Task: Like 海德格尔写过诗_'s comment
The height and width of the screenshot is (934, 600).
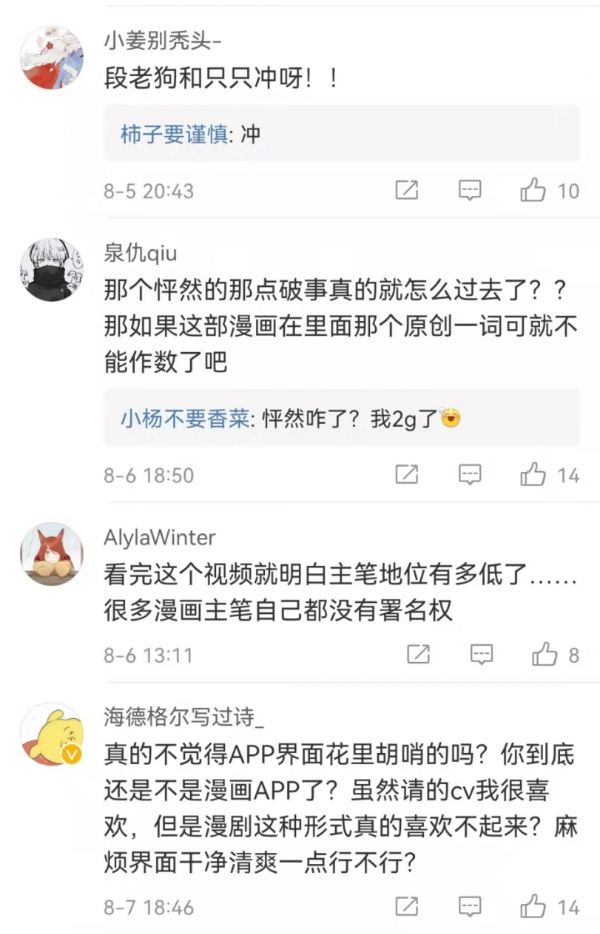Action: (x=534, y=907)
